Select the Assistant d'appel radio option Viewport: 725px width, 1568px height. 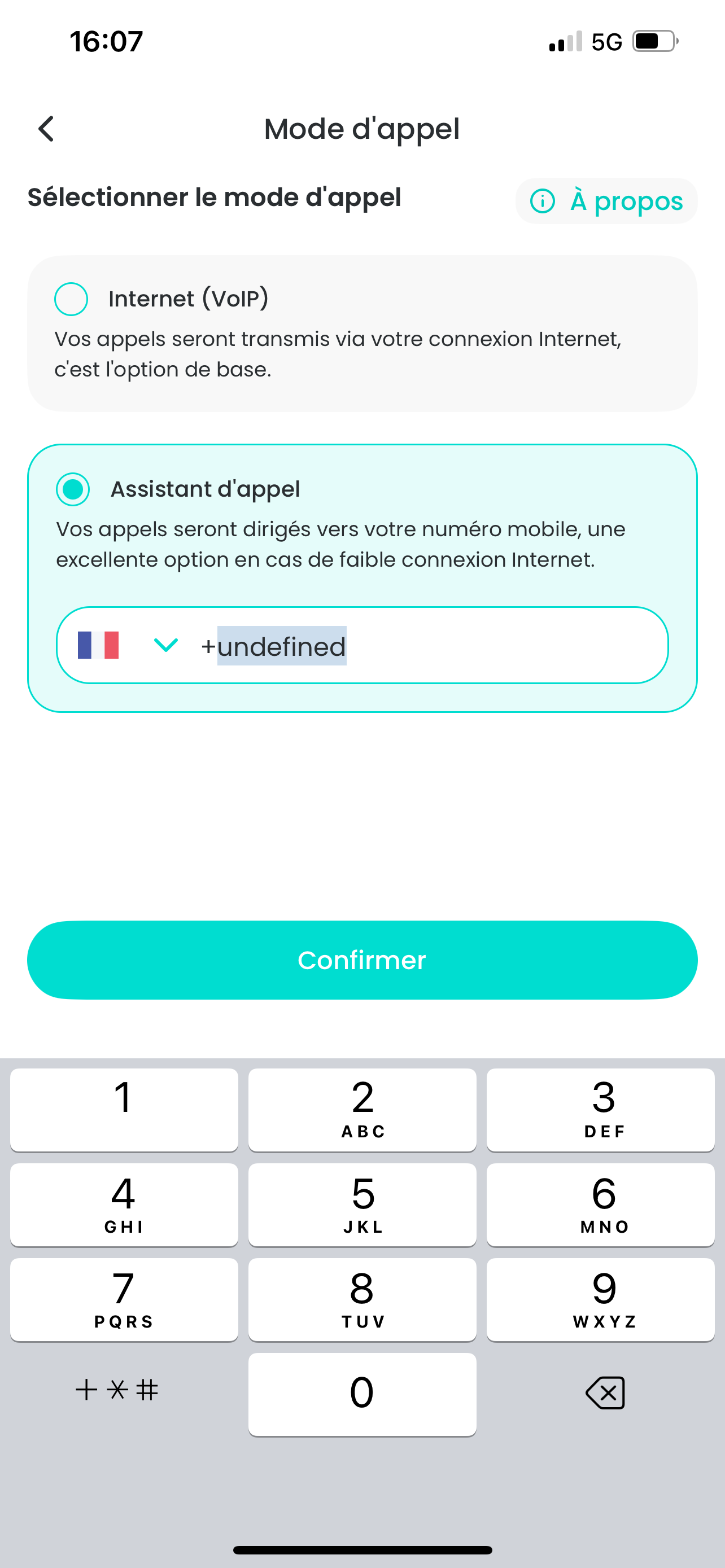73,489
